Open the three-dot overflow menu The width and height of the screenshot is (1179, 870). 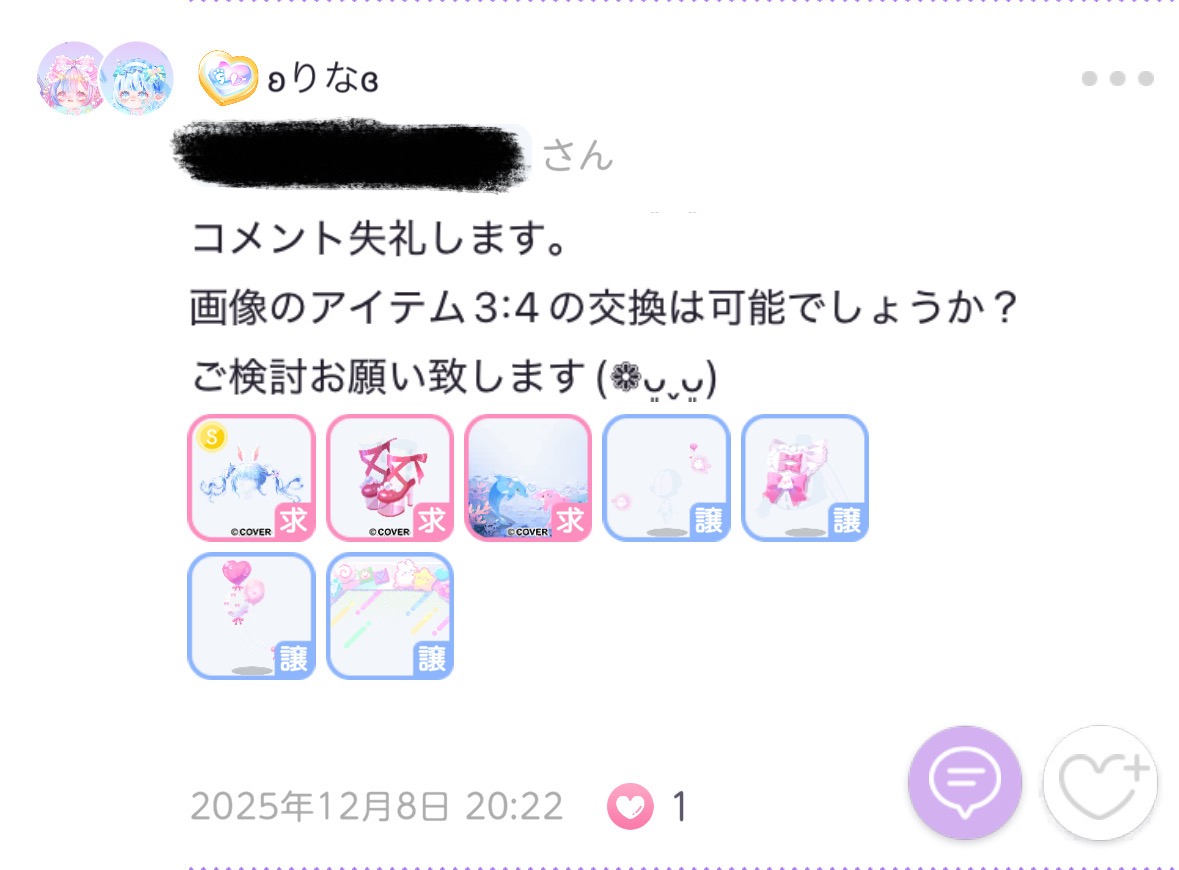[1118, 78]
